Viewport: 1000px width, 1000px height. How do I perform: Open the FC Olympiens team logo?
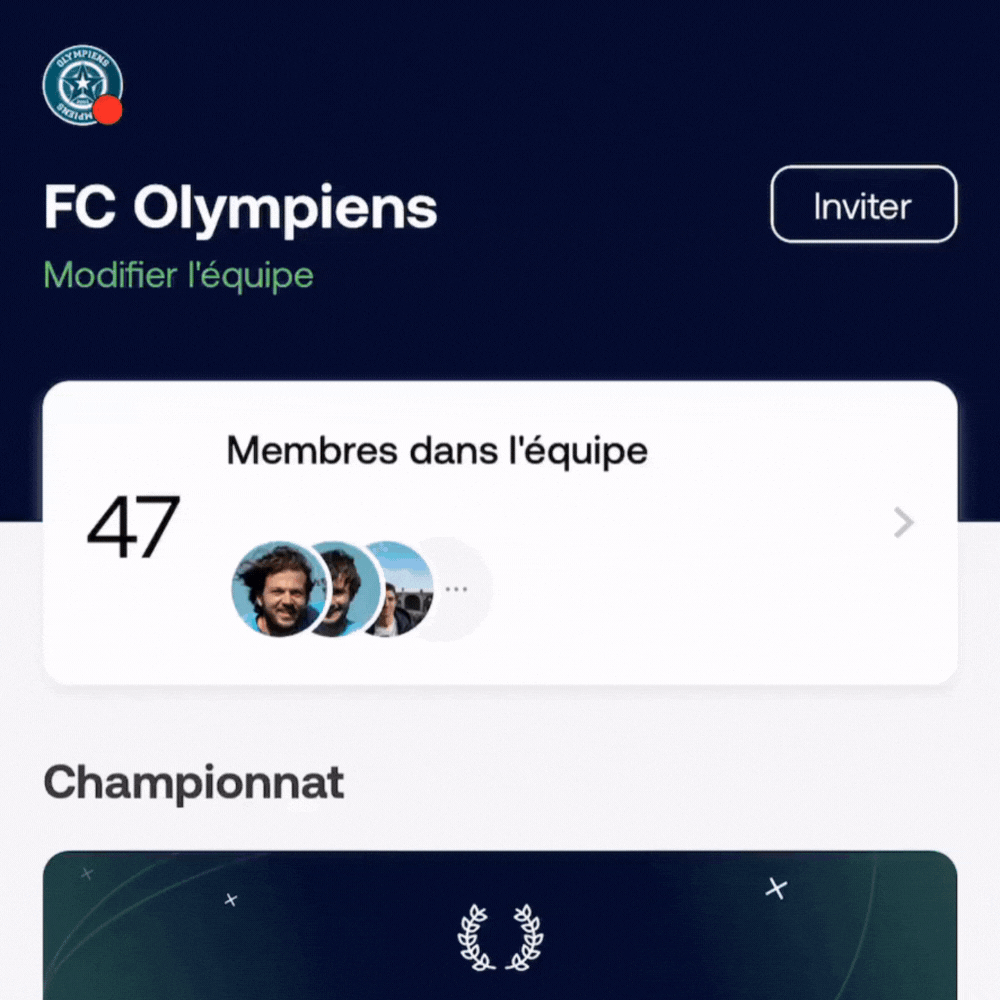82,85
